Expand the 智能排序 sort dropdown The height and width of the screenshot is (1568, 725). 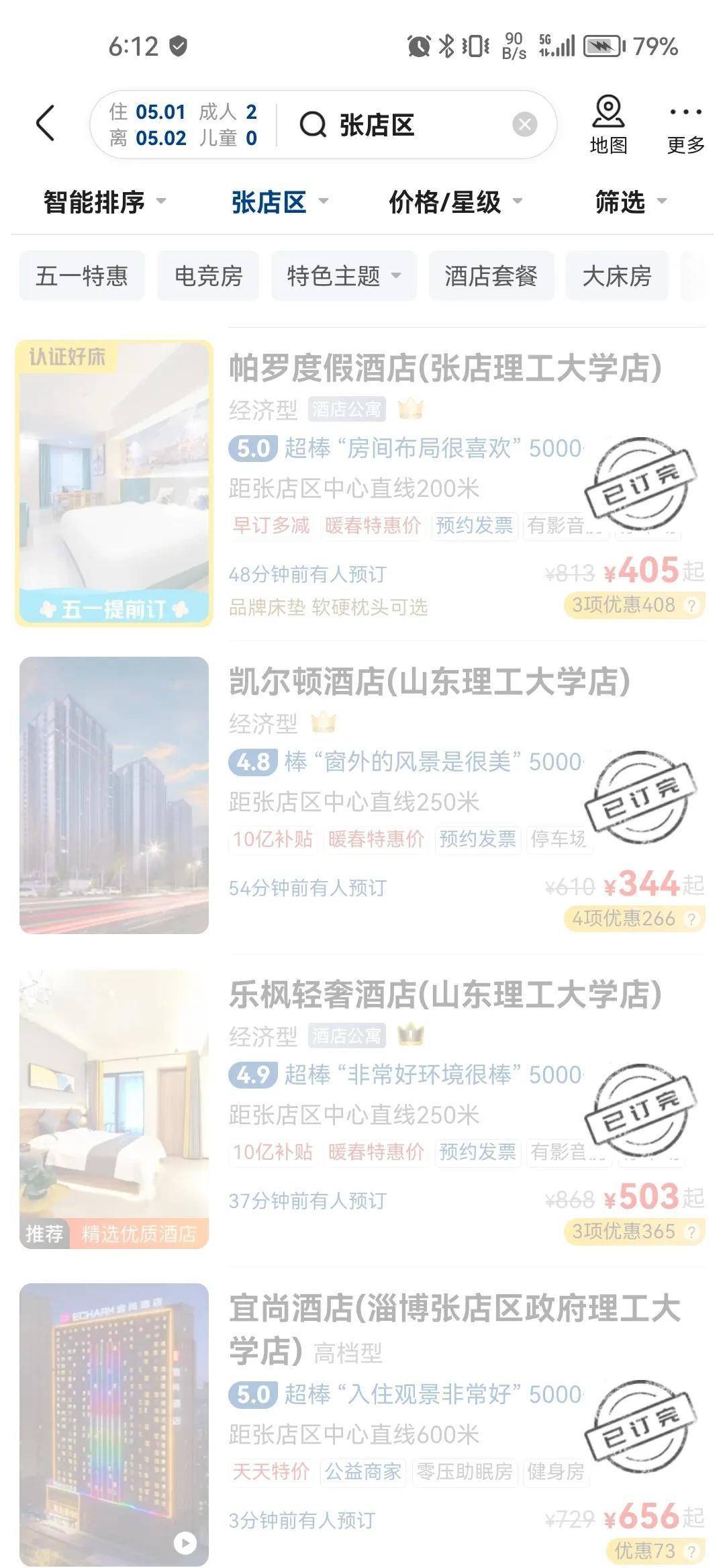pyautogui.click(x=104, y=201)
